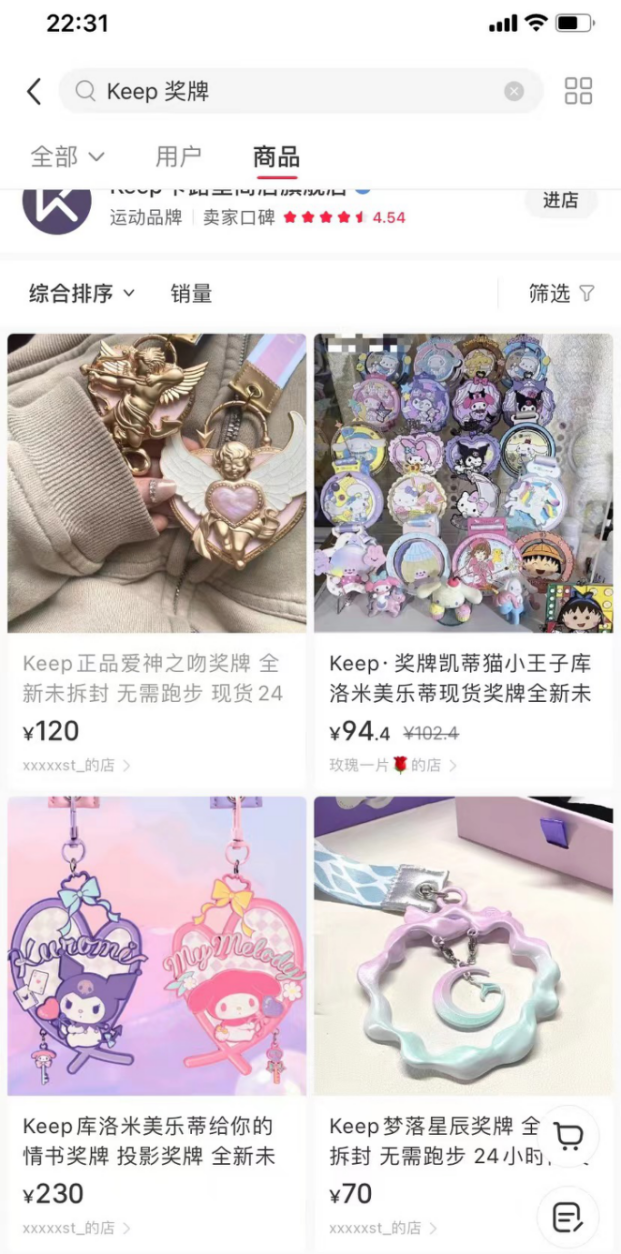Select the 商品 tab

click(276, 157)
